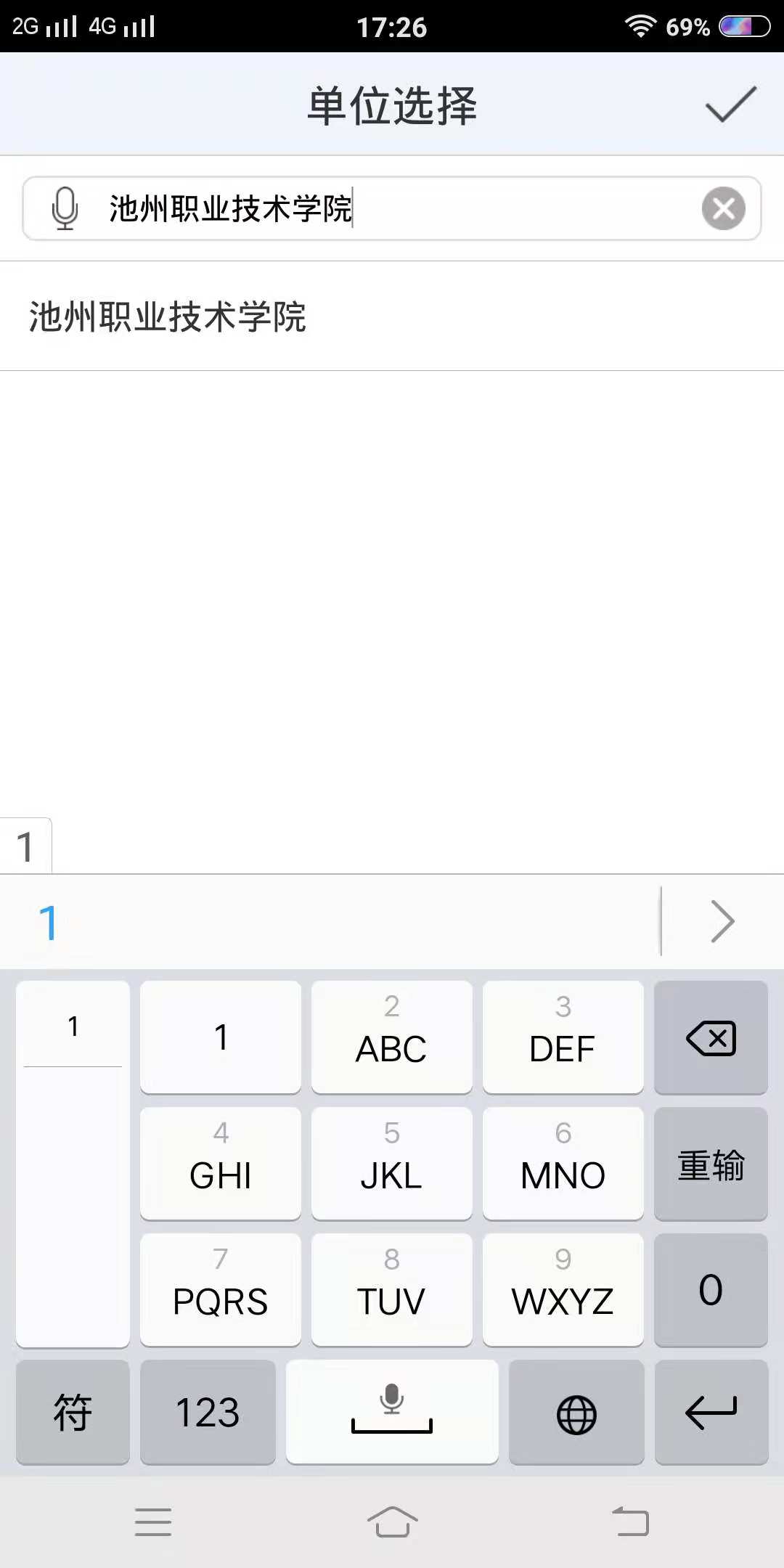Tap the 重输 re-enter key
Screen dimensions: 784x1568
point(710,1164)
